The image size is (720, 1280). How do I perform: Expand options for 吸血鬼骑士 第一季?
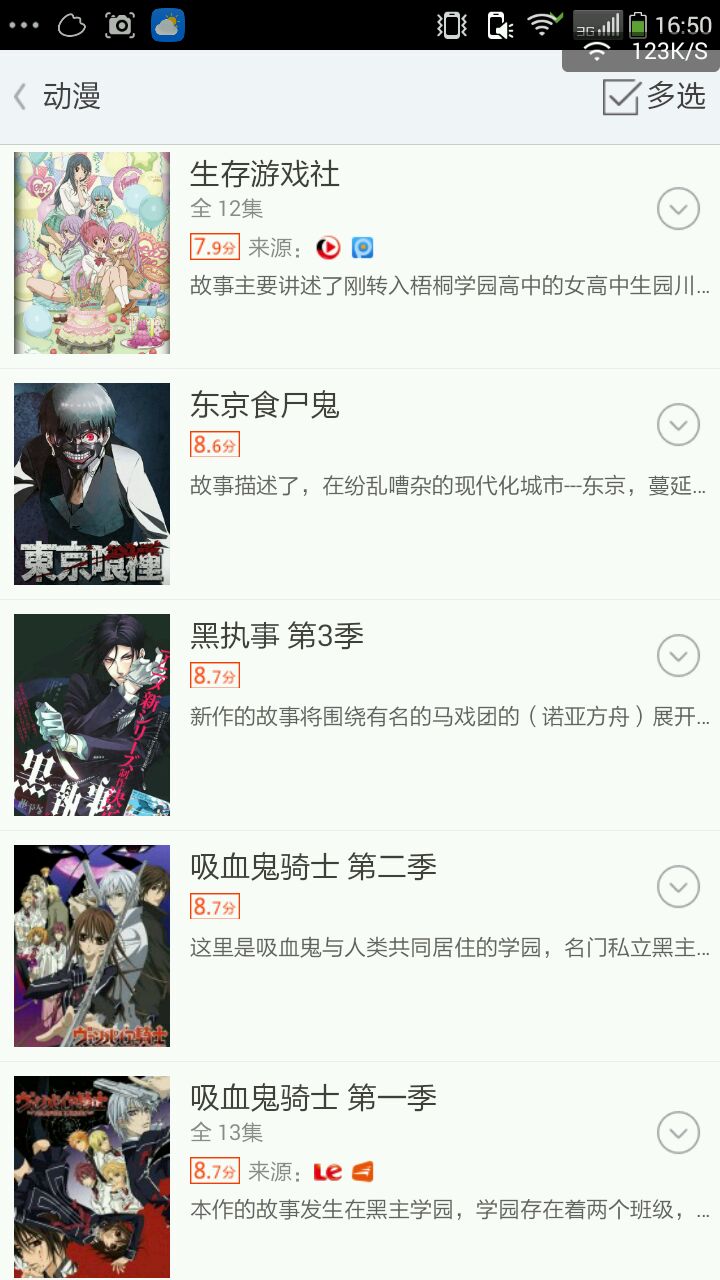click(x=678, y=1133)
